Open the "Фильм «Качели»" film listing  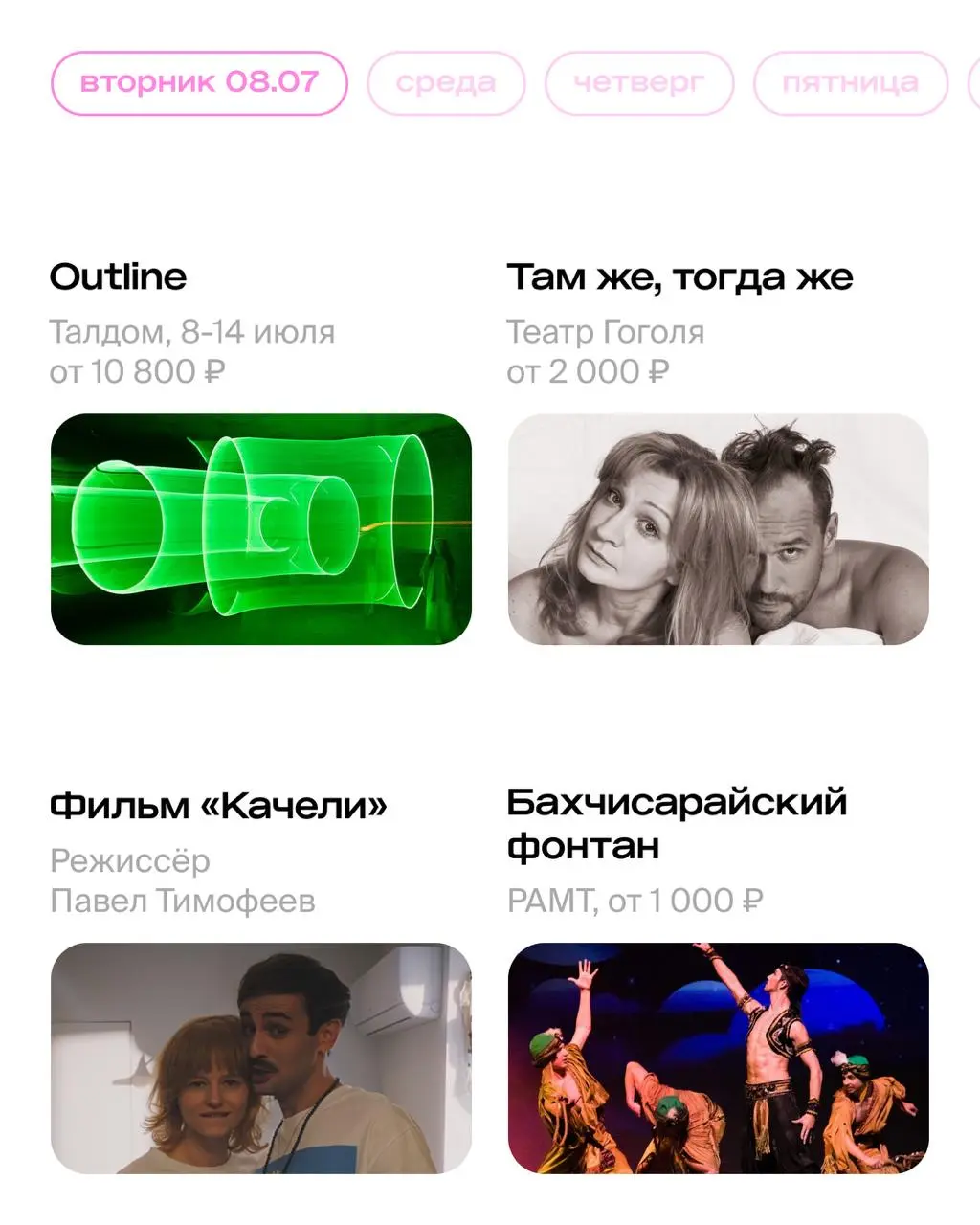(219, 804)
